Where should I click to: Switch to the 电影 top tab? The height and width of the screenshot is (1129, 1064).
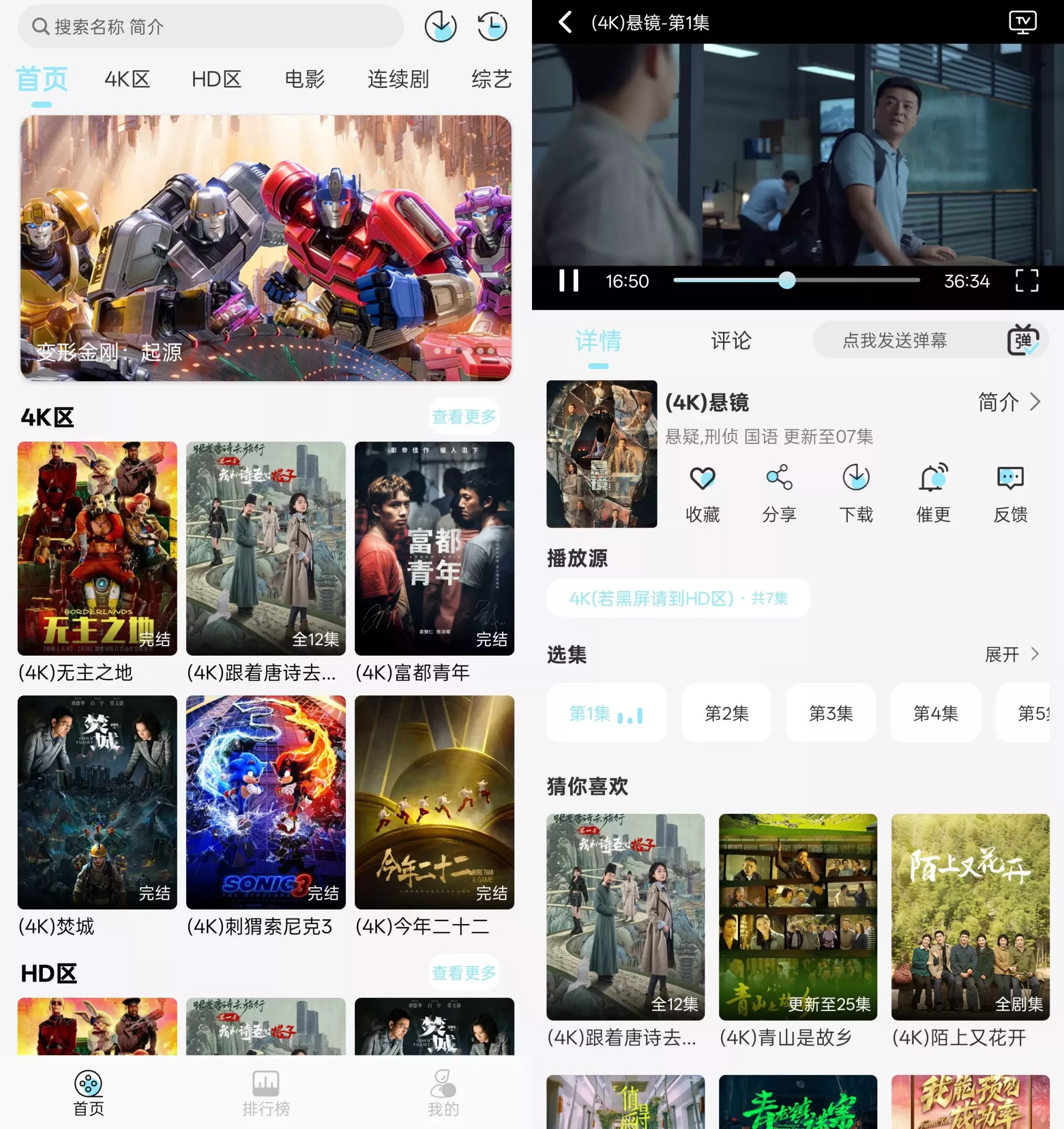(305, 79)
